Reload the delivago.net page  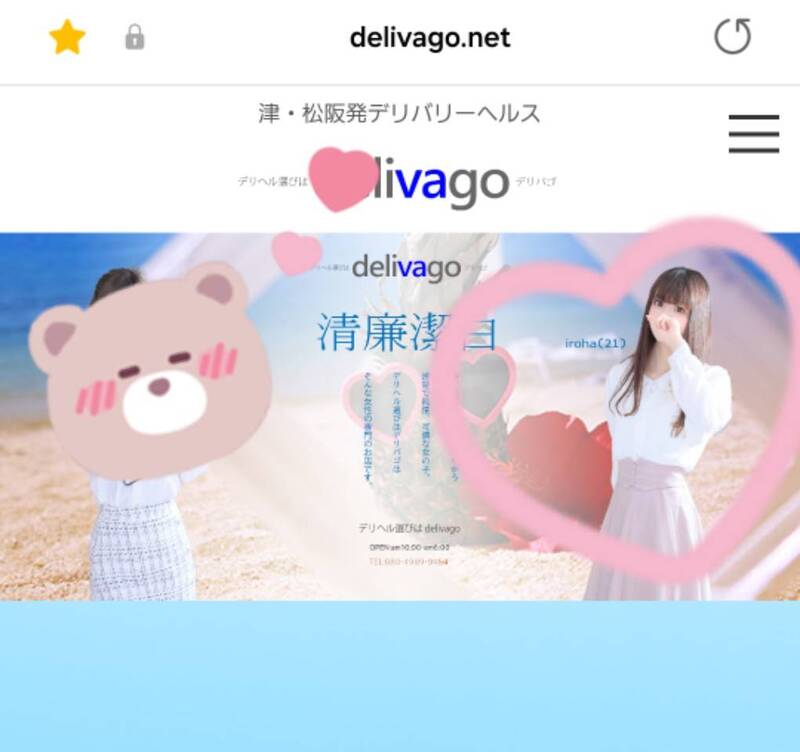pos(732,38)
